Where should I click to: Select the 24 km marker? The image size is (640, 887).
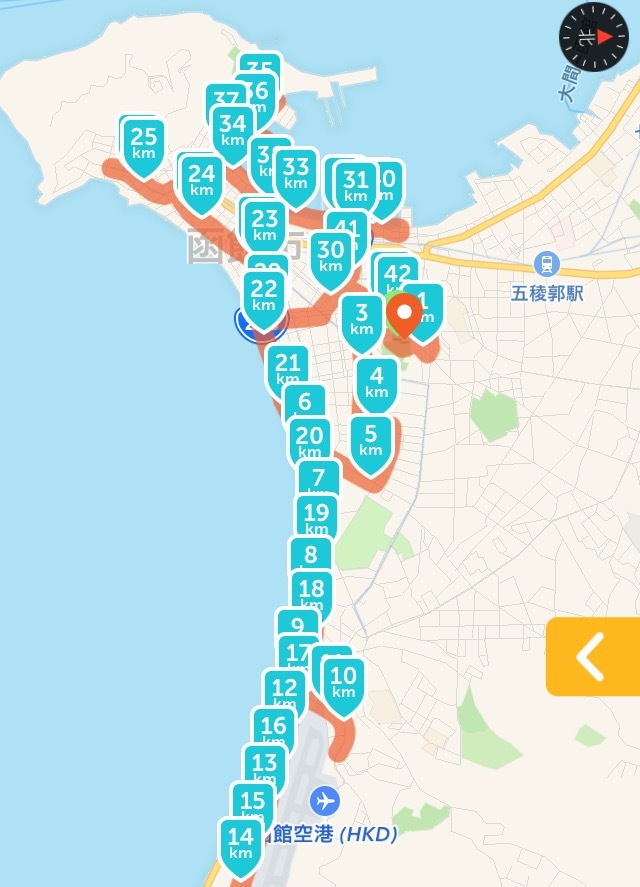[201, 180]
